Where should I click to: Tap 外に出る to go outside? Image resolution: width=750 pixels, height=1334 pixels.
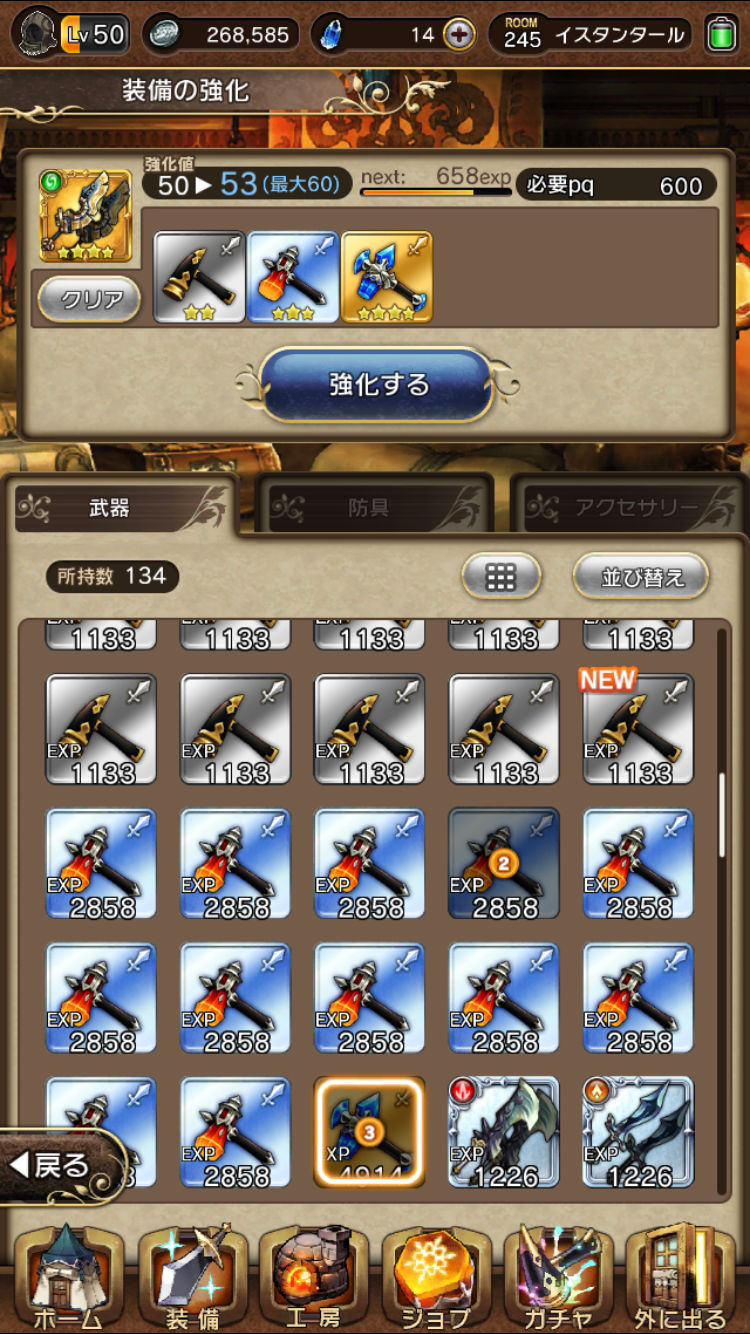pos(680,1280)
